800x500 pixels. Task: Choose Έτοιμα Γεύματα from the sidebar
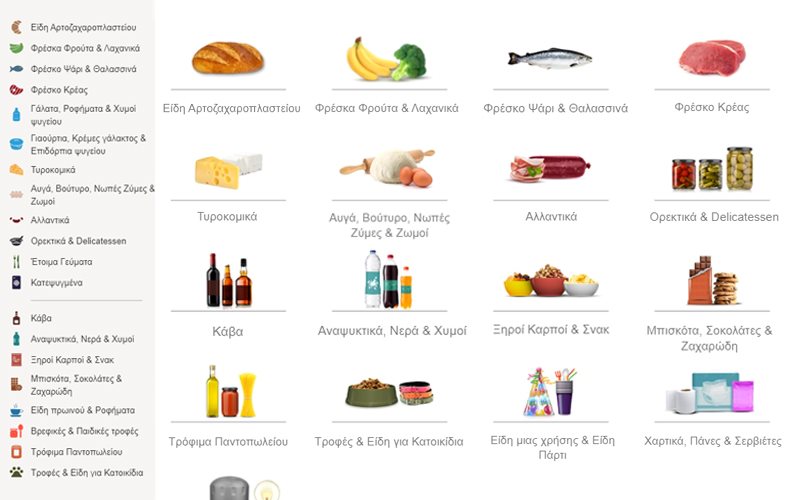click(61, 261)
